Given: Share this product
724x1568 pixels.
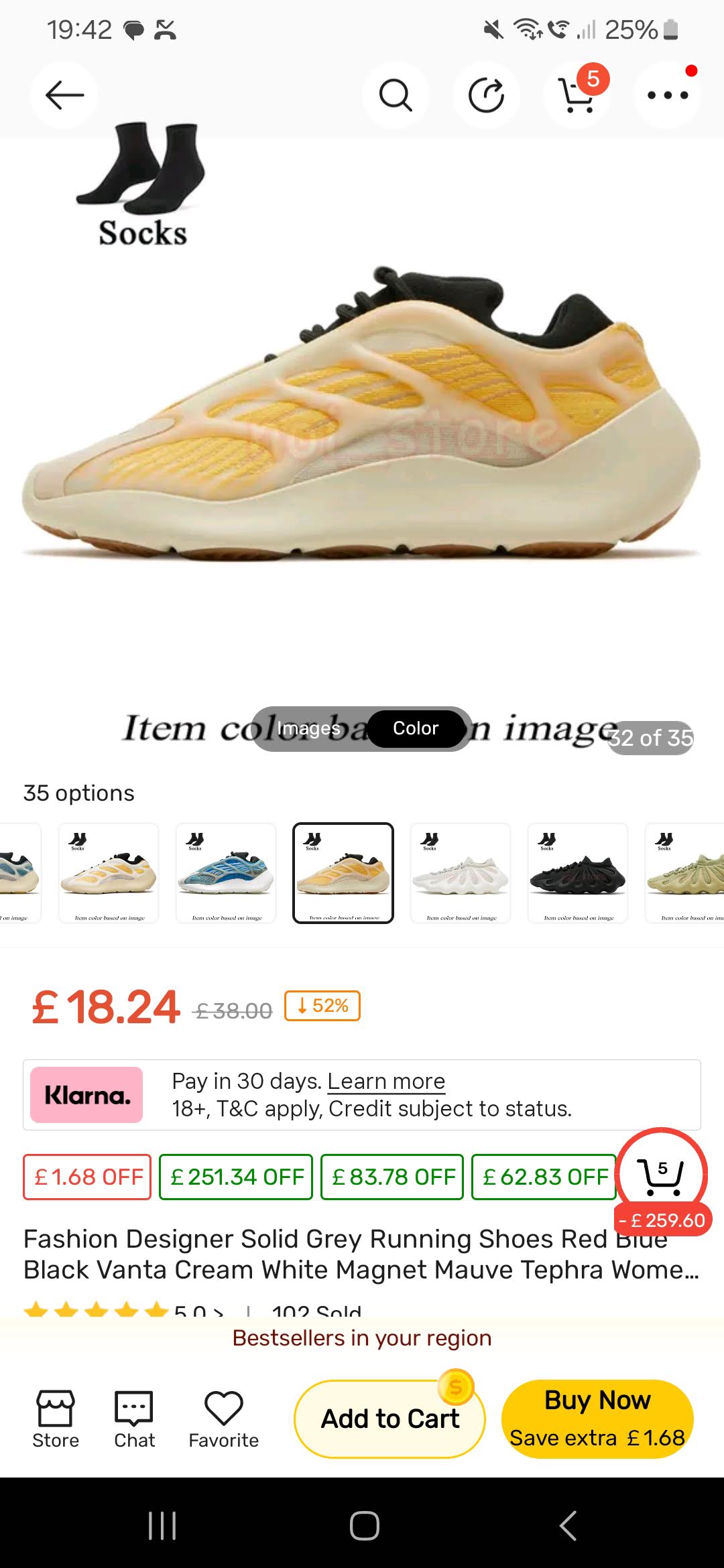Looking at the screenshot, I should (486, 95).
